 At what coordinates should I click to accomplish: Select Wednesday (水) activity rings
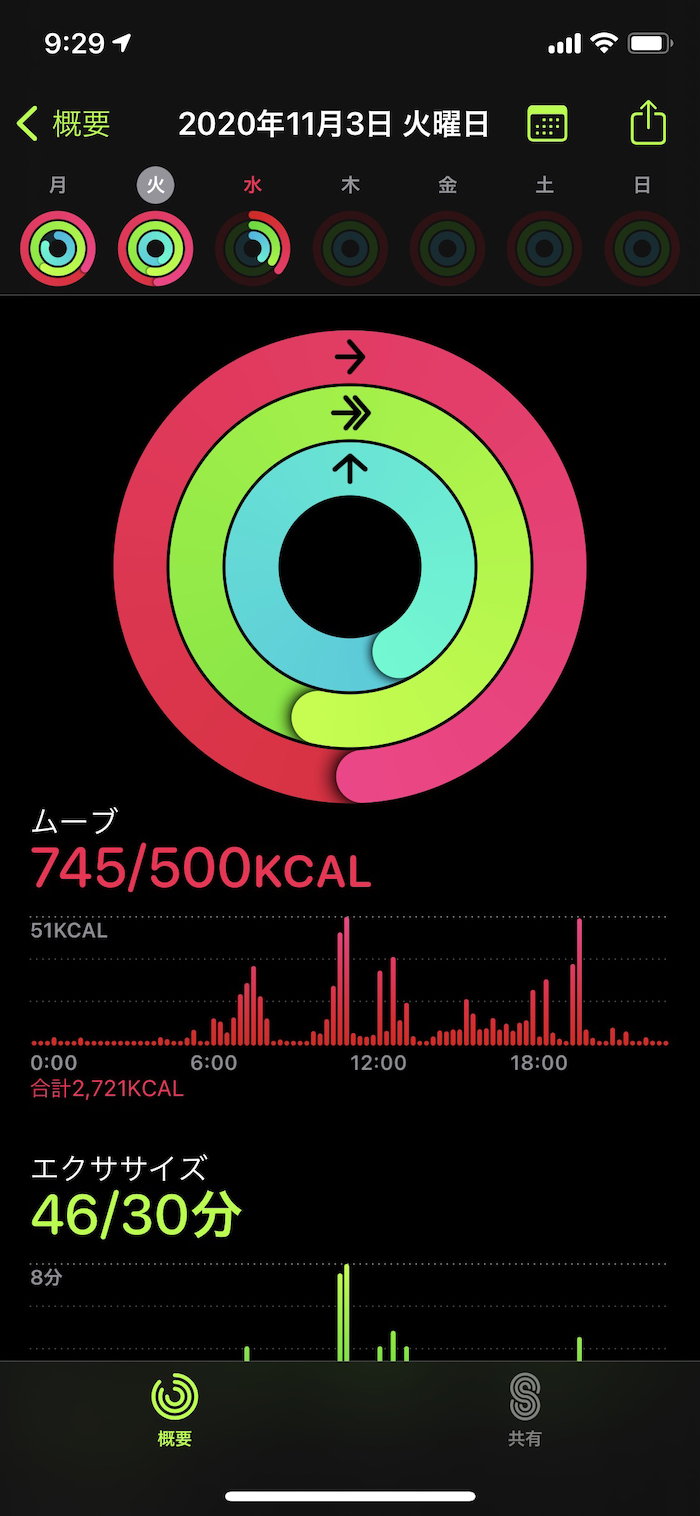coord(253,248)
